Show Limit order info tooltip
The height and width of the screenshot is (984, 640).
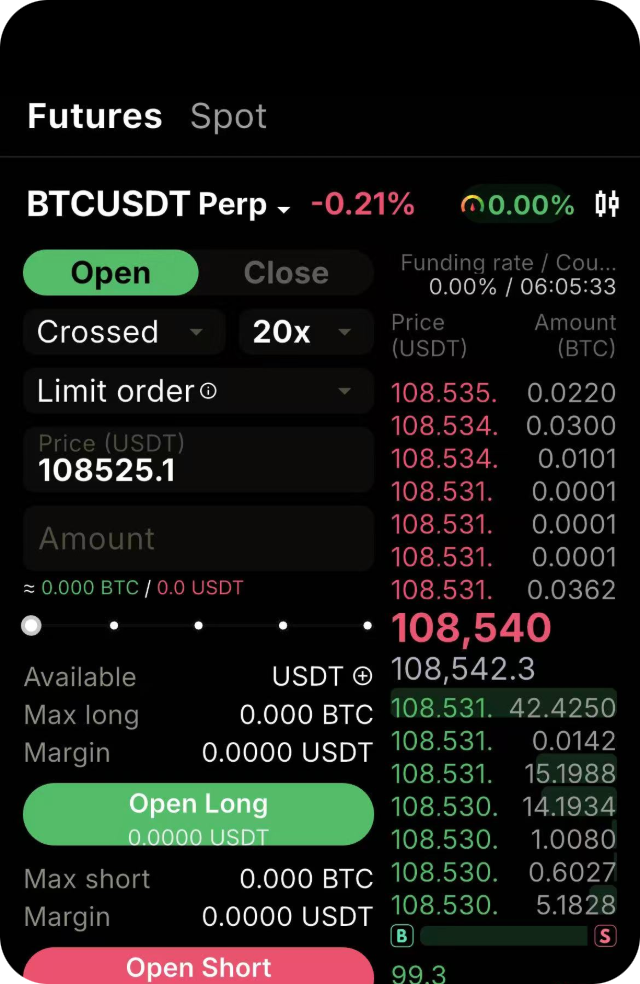pyautogui.click(x=208, y=392)
